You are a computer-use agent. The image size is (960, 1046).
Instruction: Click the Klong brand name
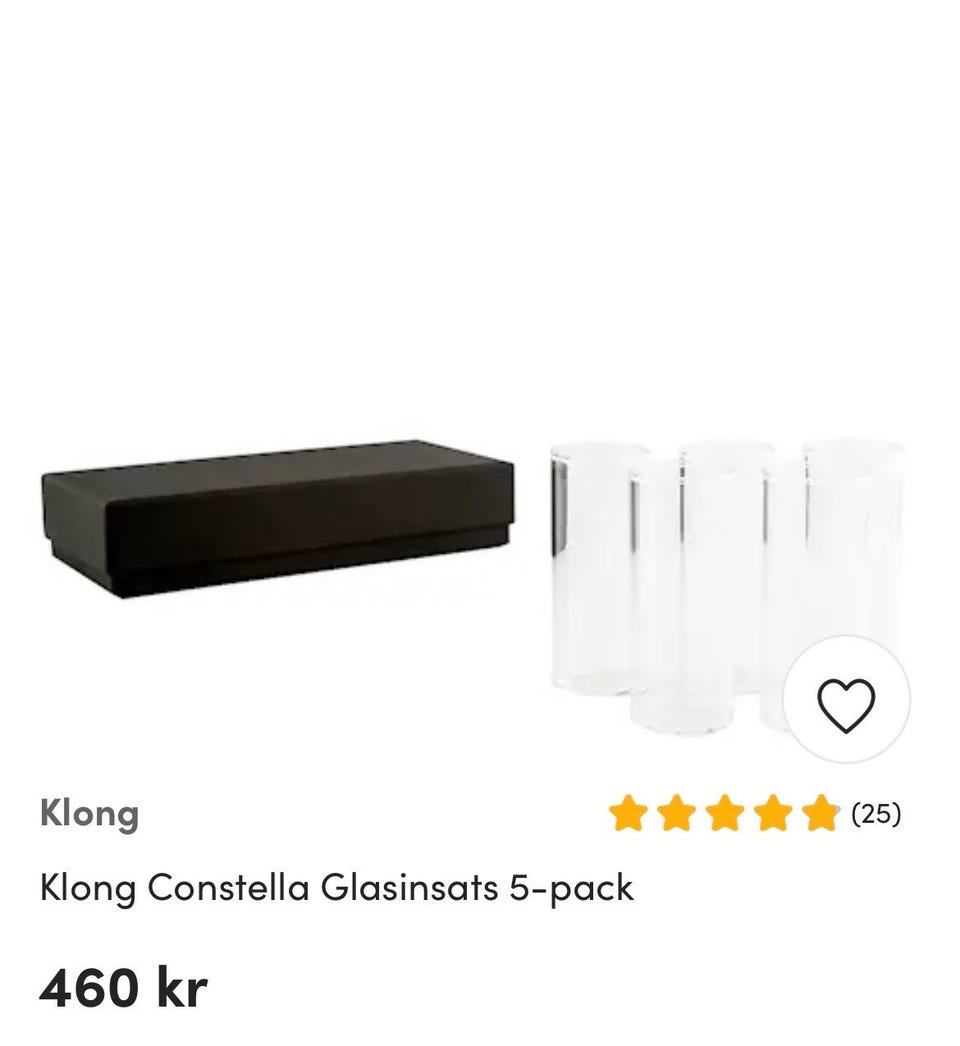(x=87, y=816)
